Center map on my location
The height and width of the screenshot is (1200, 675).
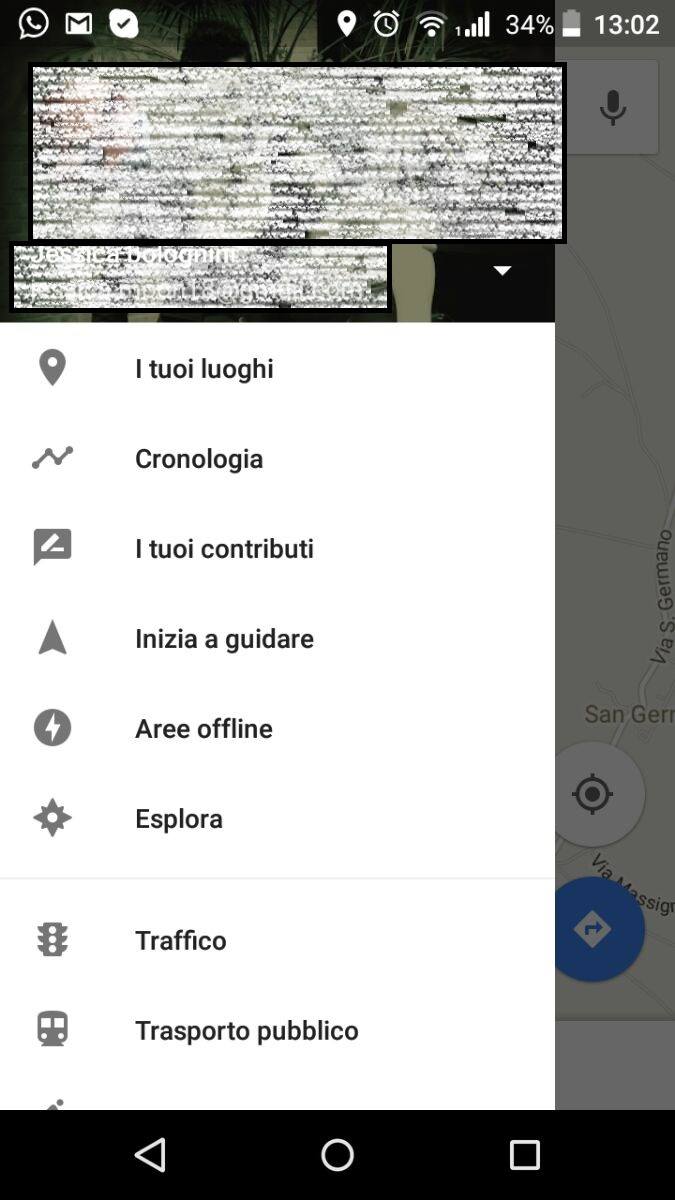click(x=593, y=794)
